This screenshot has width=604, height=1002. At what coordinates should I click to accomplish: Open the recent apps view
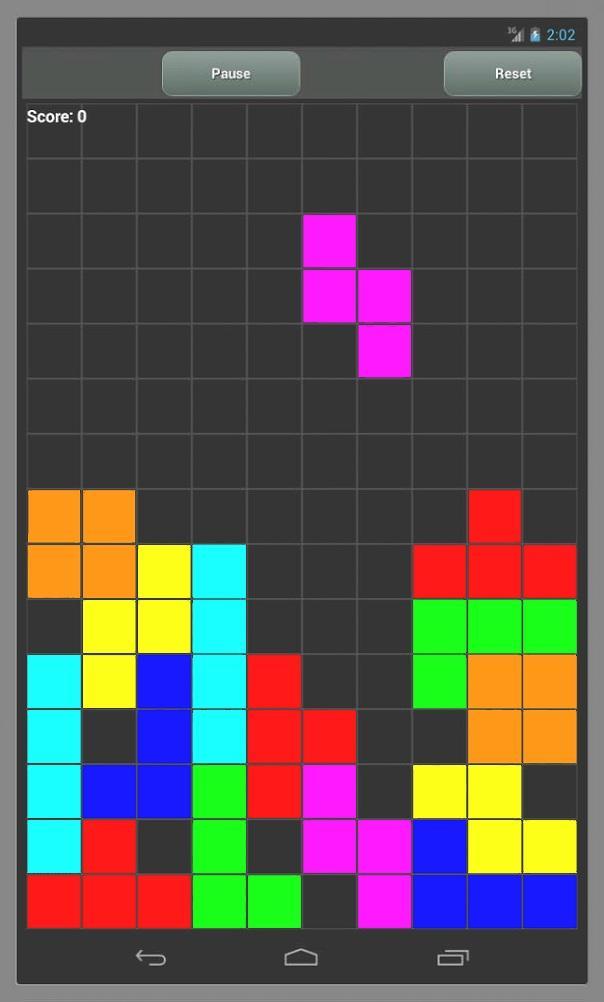click(x=452, y=958)
